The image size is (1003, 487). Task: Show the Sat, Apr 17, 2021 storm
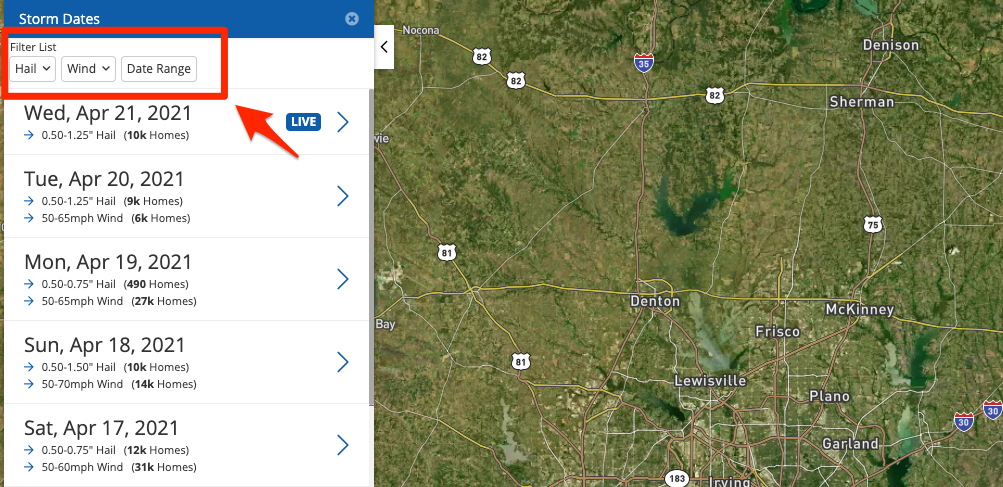point(342,445)
